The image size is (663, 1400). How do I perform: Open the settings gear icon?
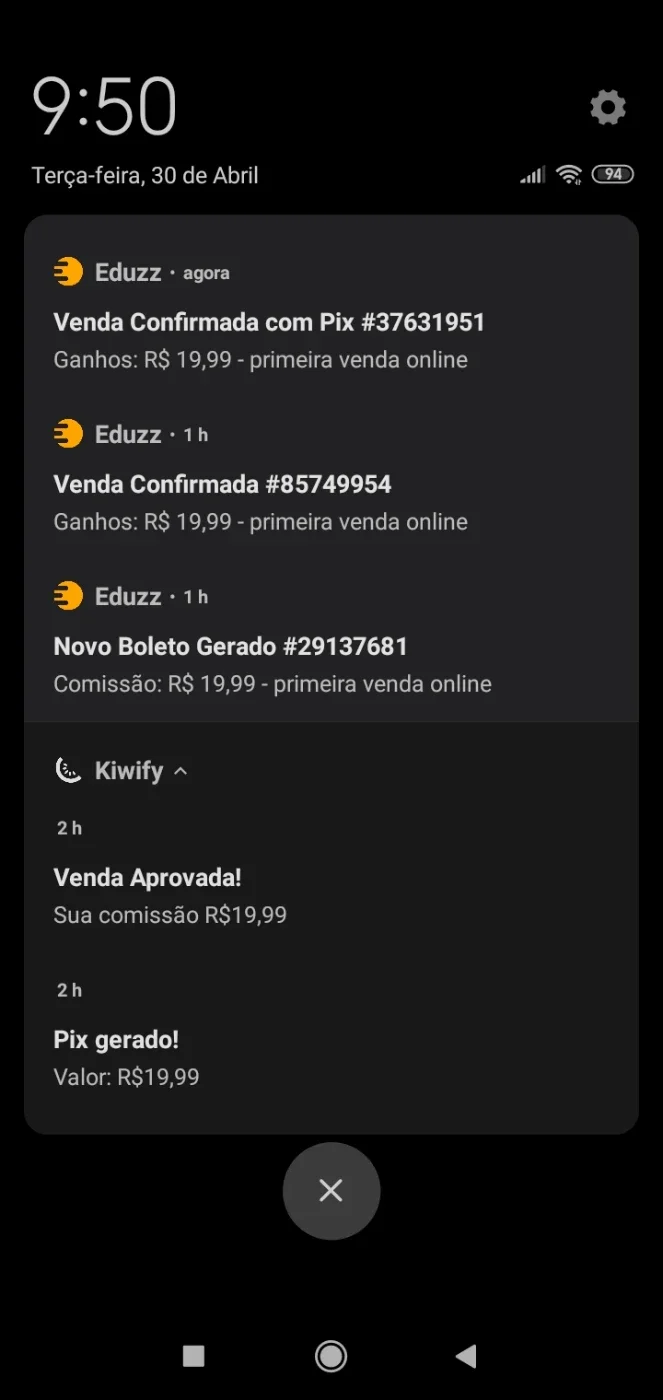point(608,107)
